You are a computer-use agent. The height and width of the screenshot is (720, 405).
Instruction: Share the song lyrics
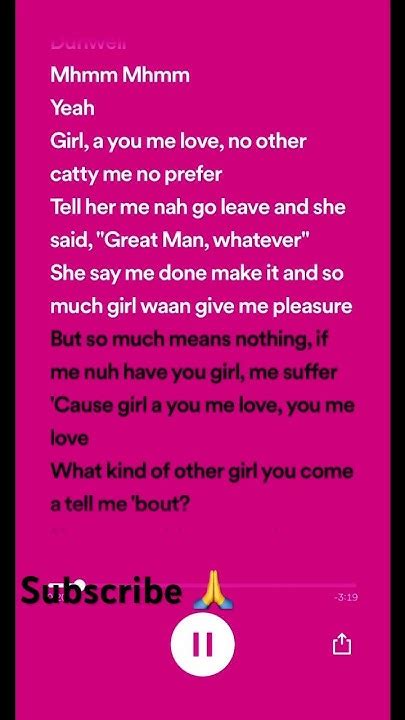[342, 644]
